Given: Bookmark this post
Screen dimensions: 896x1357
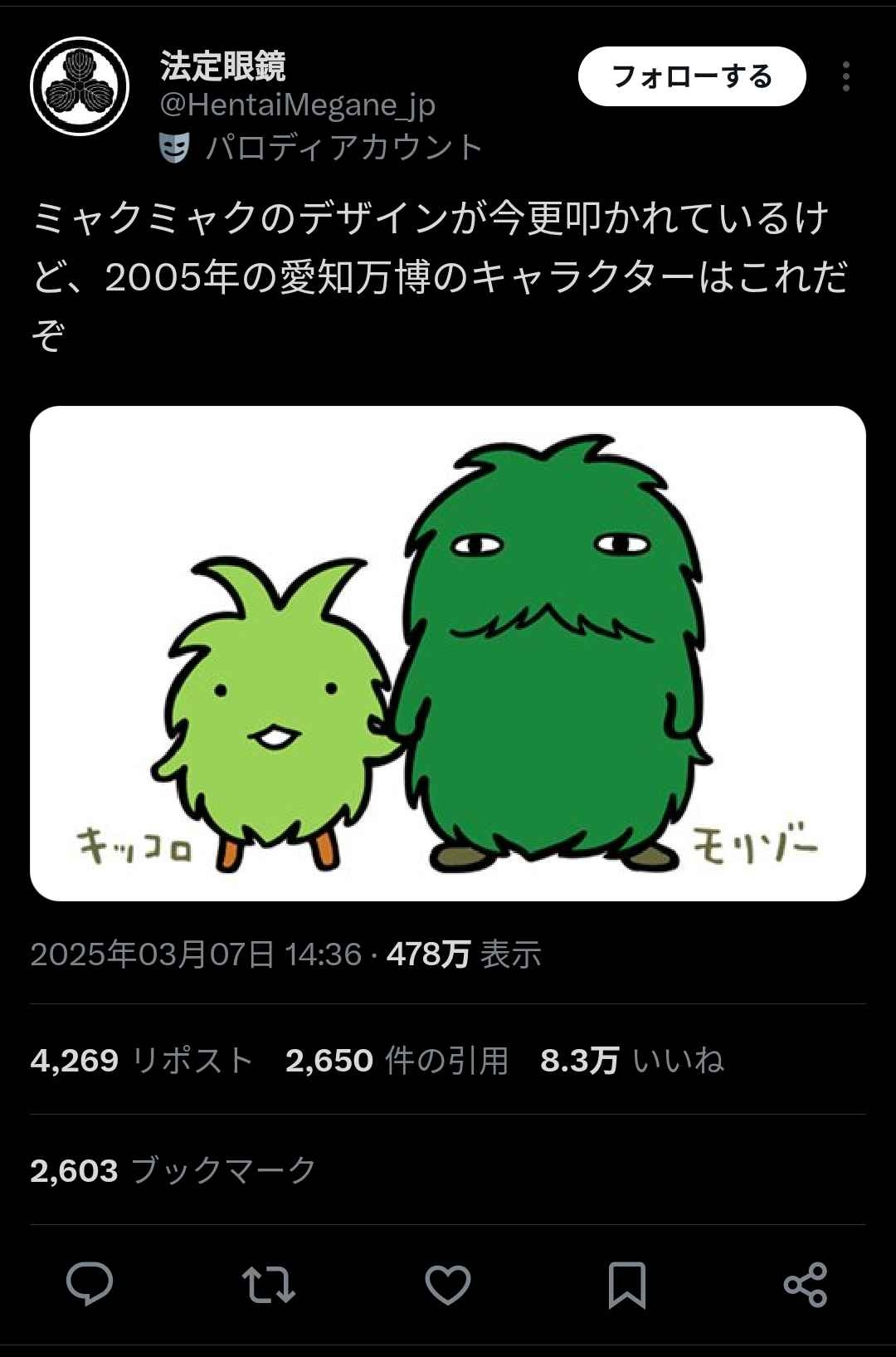Looking at the screenshot, I should point(627,1284).
